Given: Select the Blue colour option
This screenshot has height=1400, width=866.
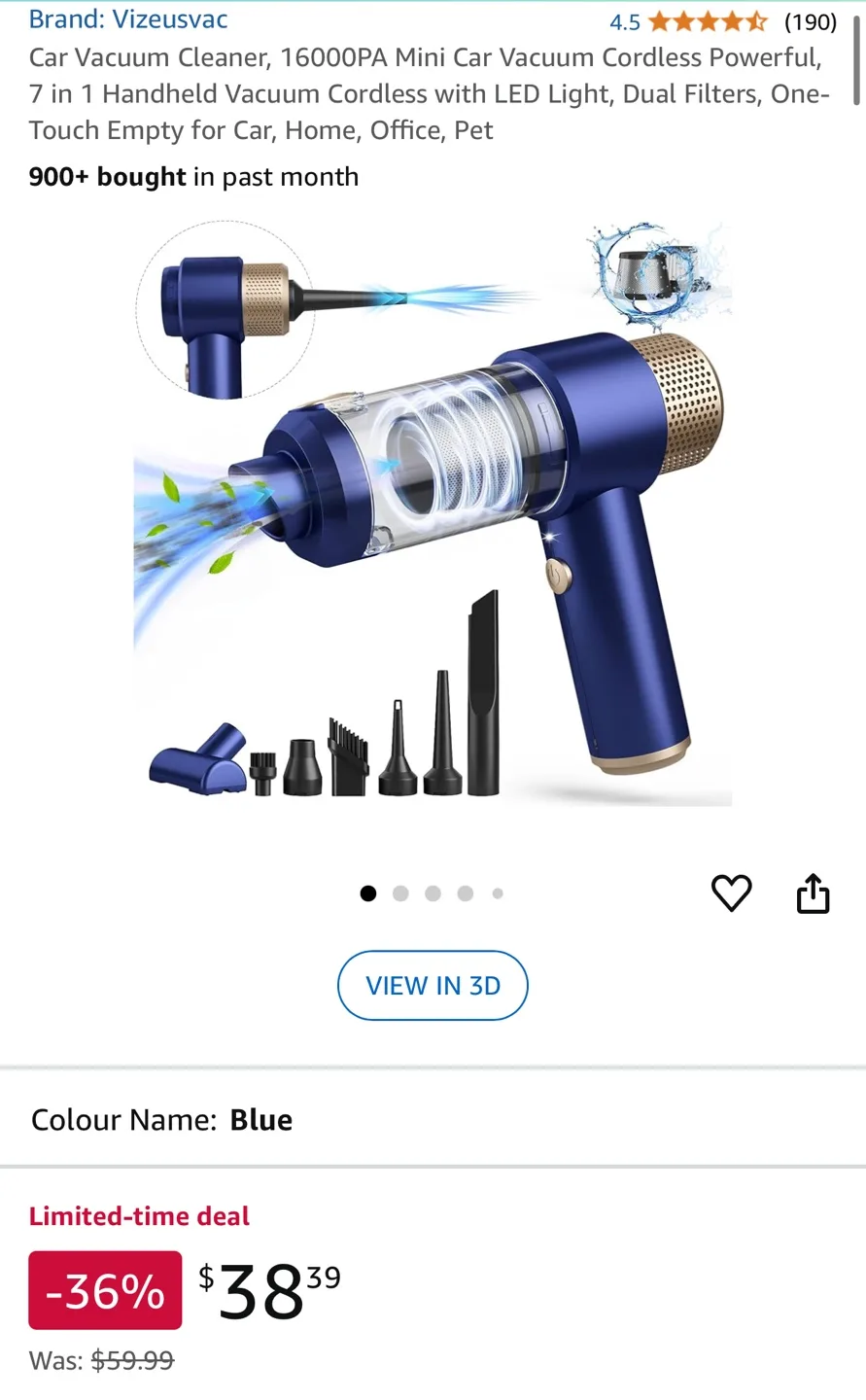Looking at the screenshot, I should point(260,1119).
